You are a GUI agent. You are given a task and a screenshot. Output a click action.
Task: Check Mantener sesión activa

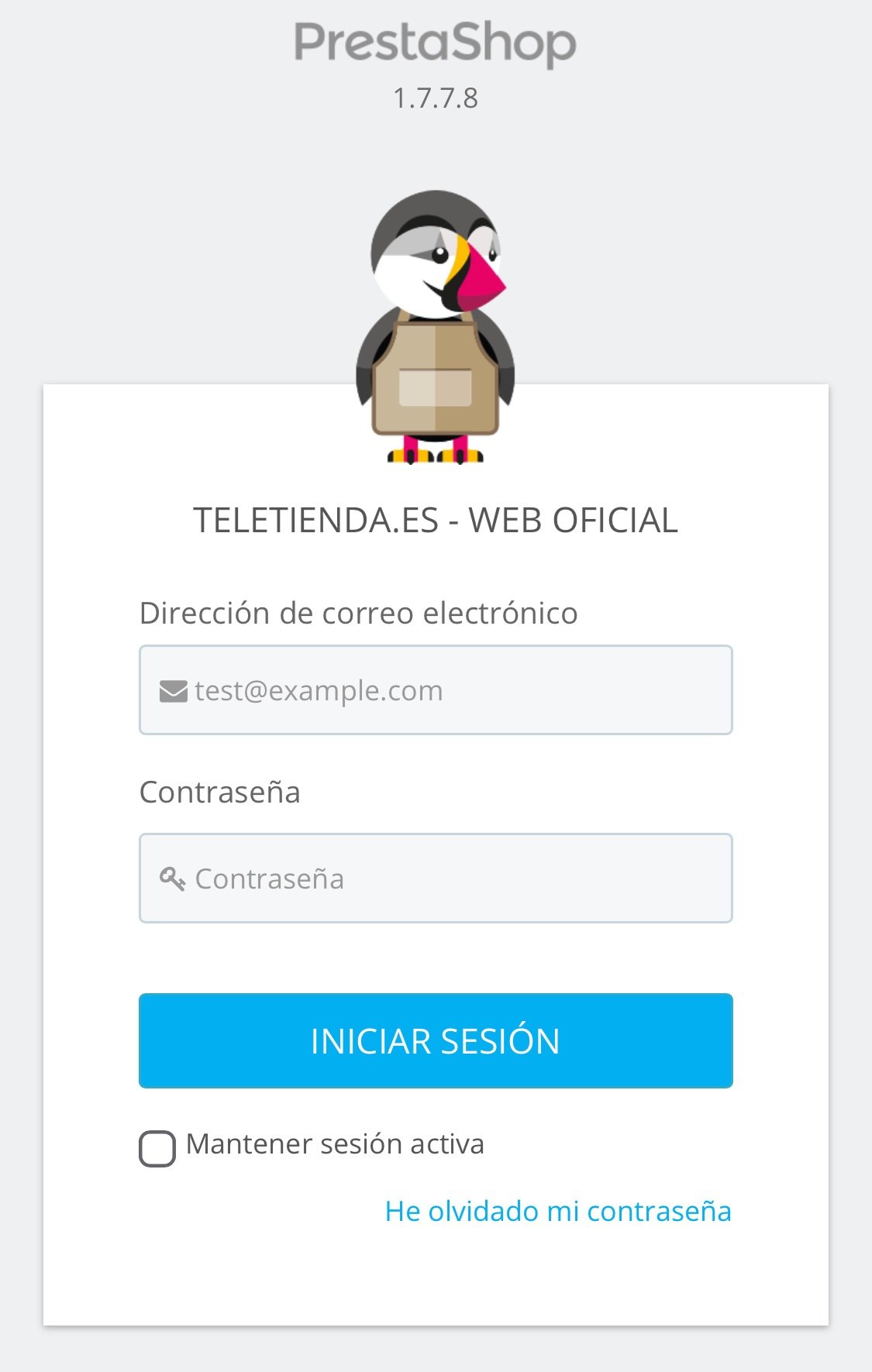point(157,1148)
